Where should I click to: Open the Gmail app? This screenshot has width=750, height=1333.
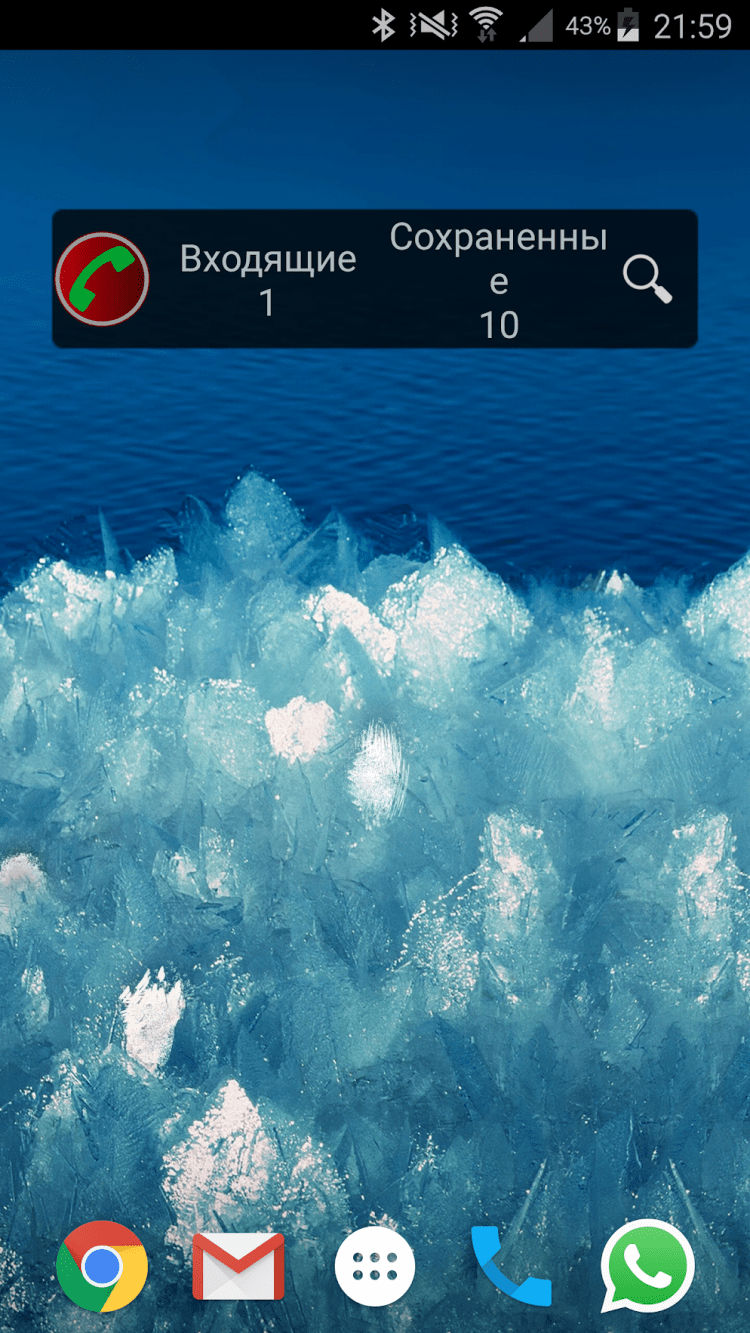coord(238,1266)
